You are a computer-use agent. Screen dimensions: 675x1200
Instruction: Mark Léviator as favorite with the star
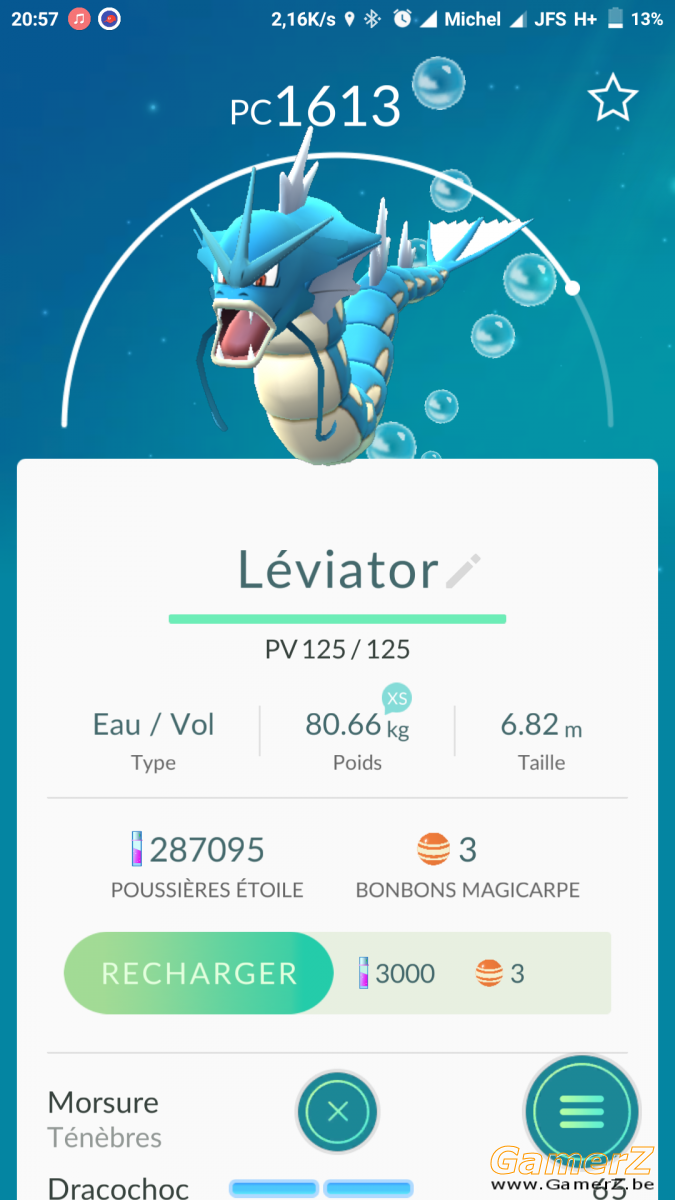click(x=612, y=98)
